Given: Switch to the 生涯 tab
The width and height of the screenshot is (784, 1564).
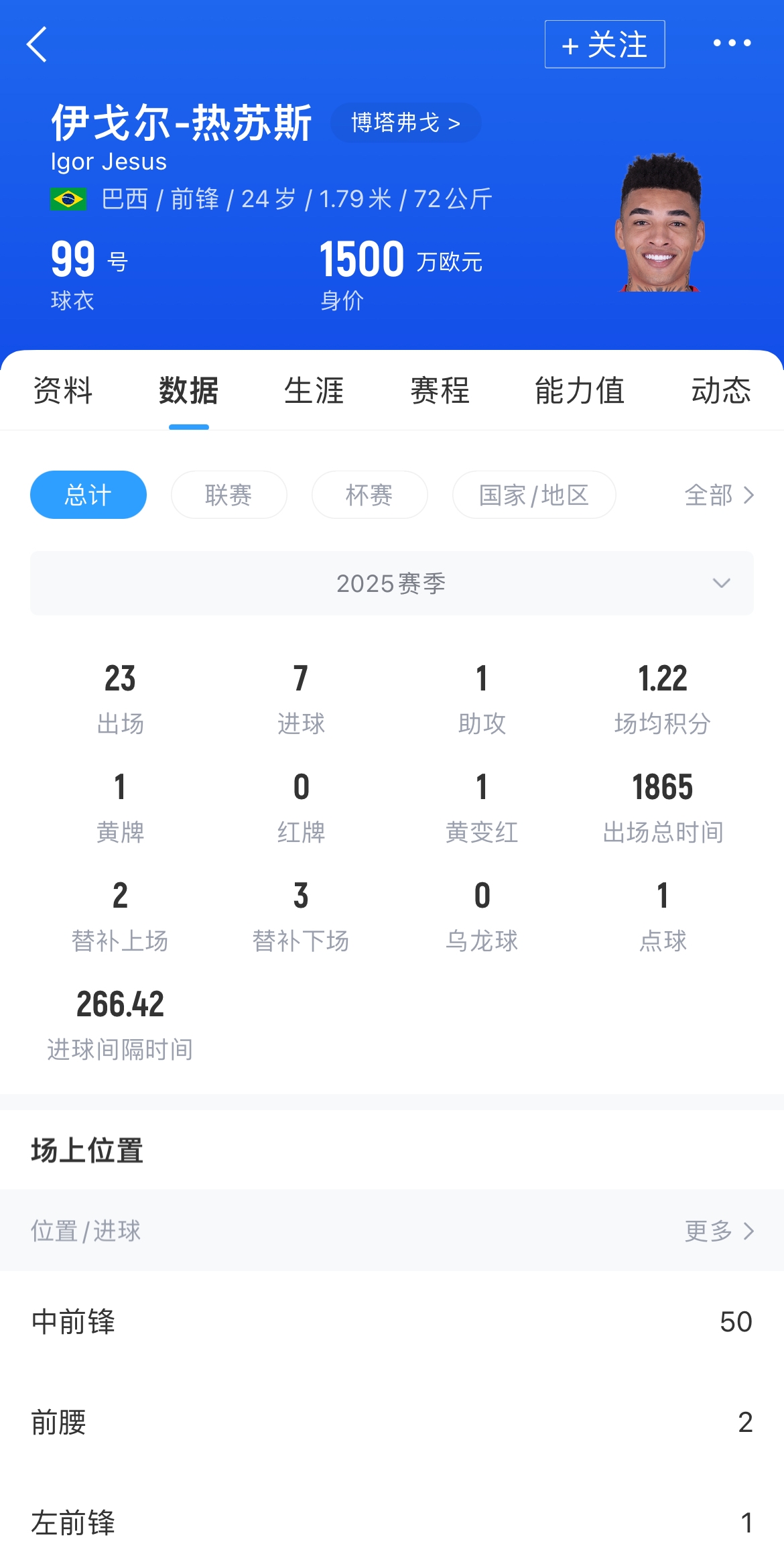Looking at the screenshot, I should 314,390.
